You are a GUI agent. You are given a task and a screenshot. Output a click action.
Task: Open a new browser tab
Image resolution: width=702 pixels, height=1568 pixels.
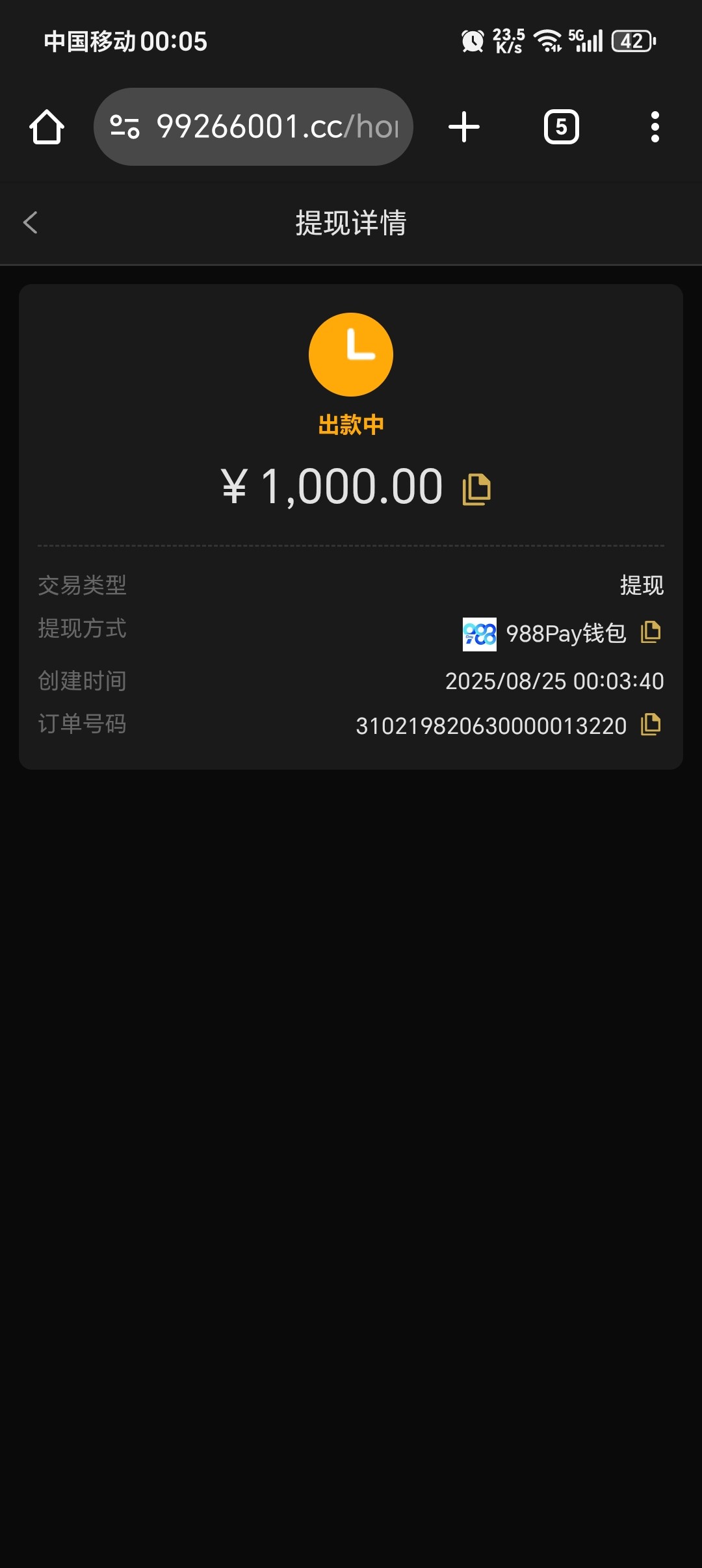click(464, 127)
